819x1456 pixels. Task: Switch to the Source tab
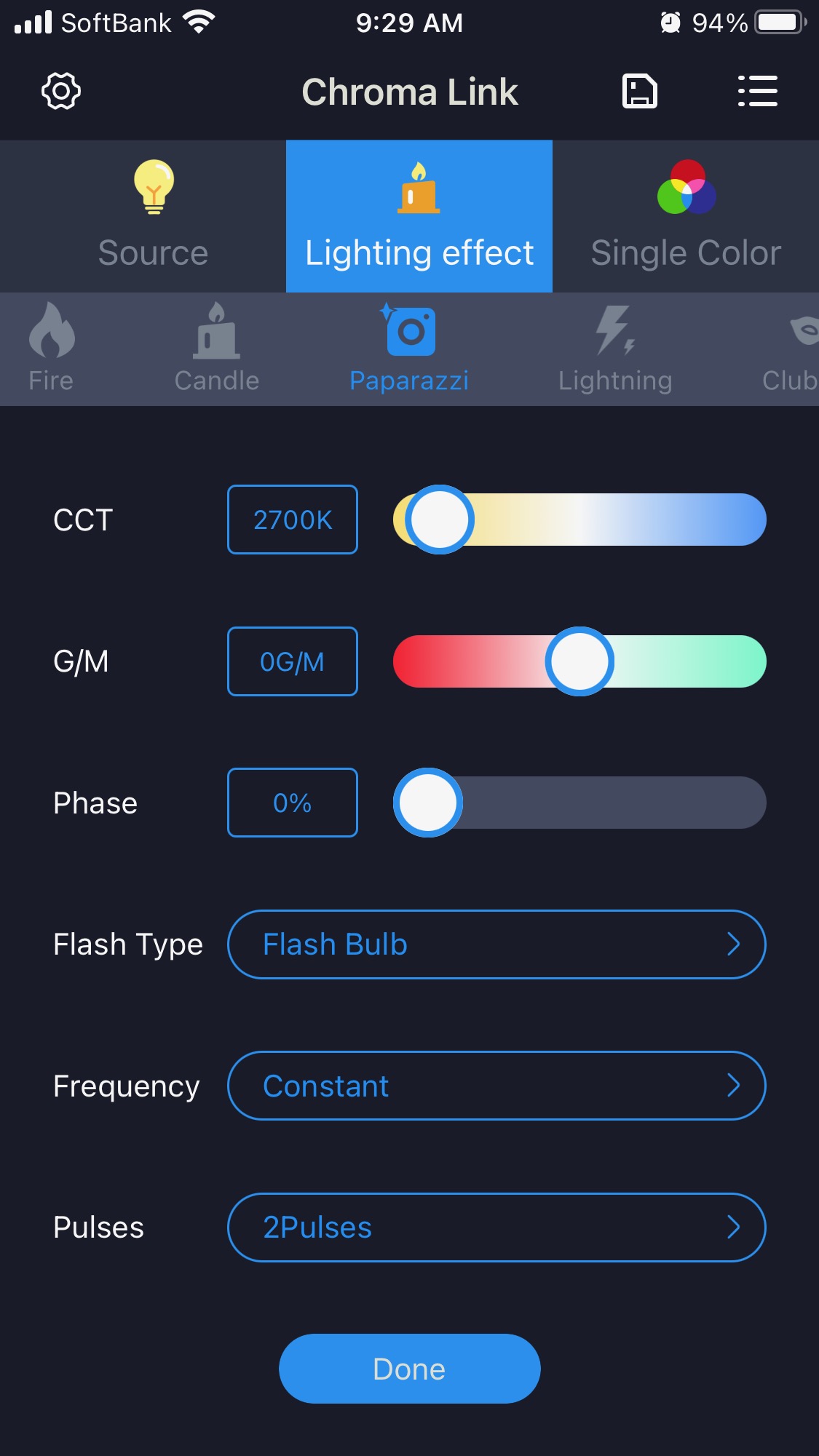point(153,216)
